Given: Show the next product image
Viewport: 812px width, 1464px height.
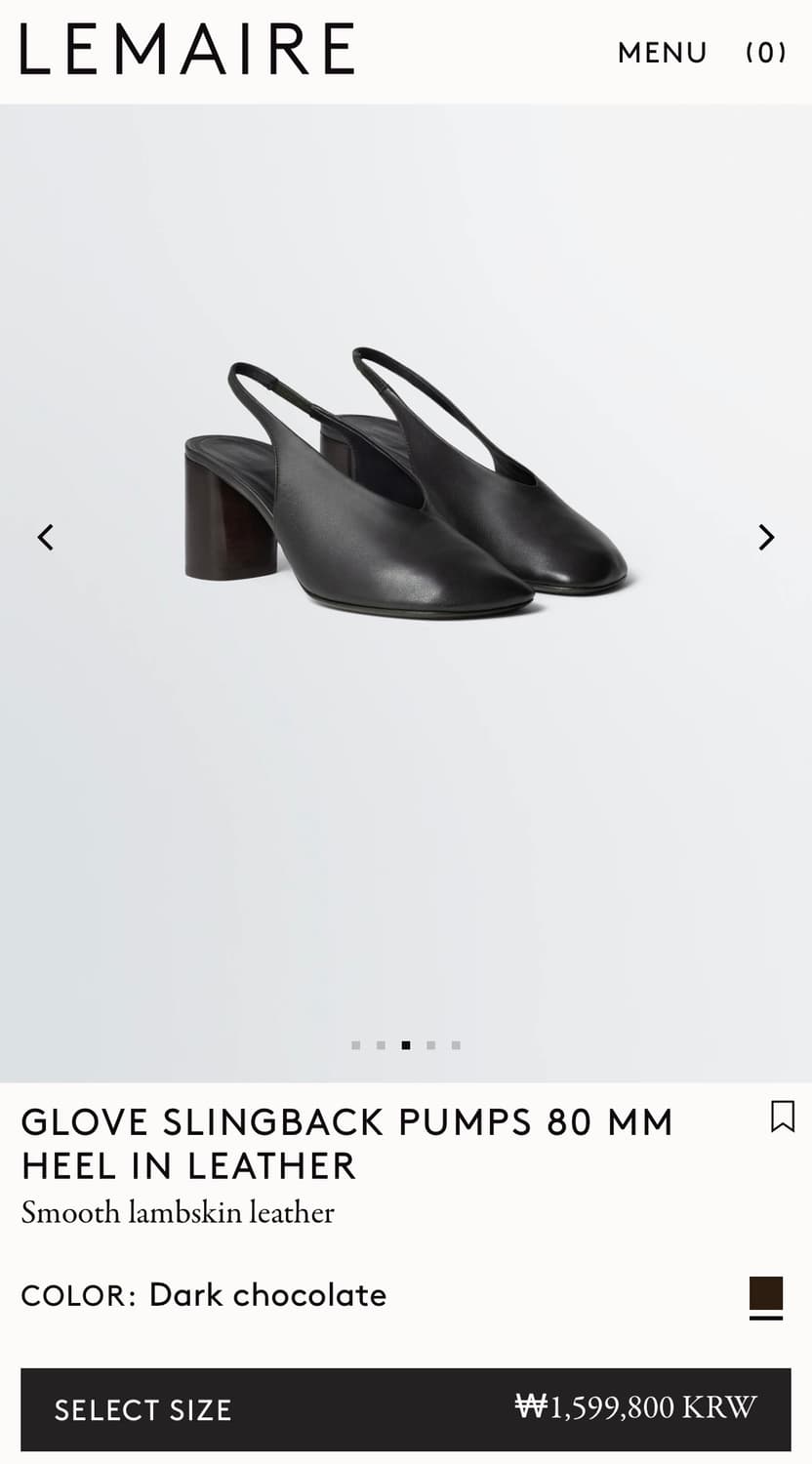Looking at the screenshot, I should pyautogui.click(x=766, y=537).
